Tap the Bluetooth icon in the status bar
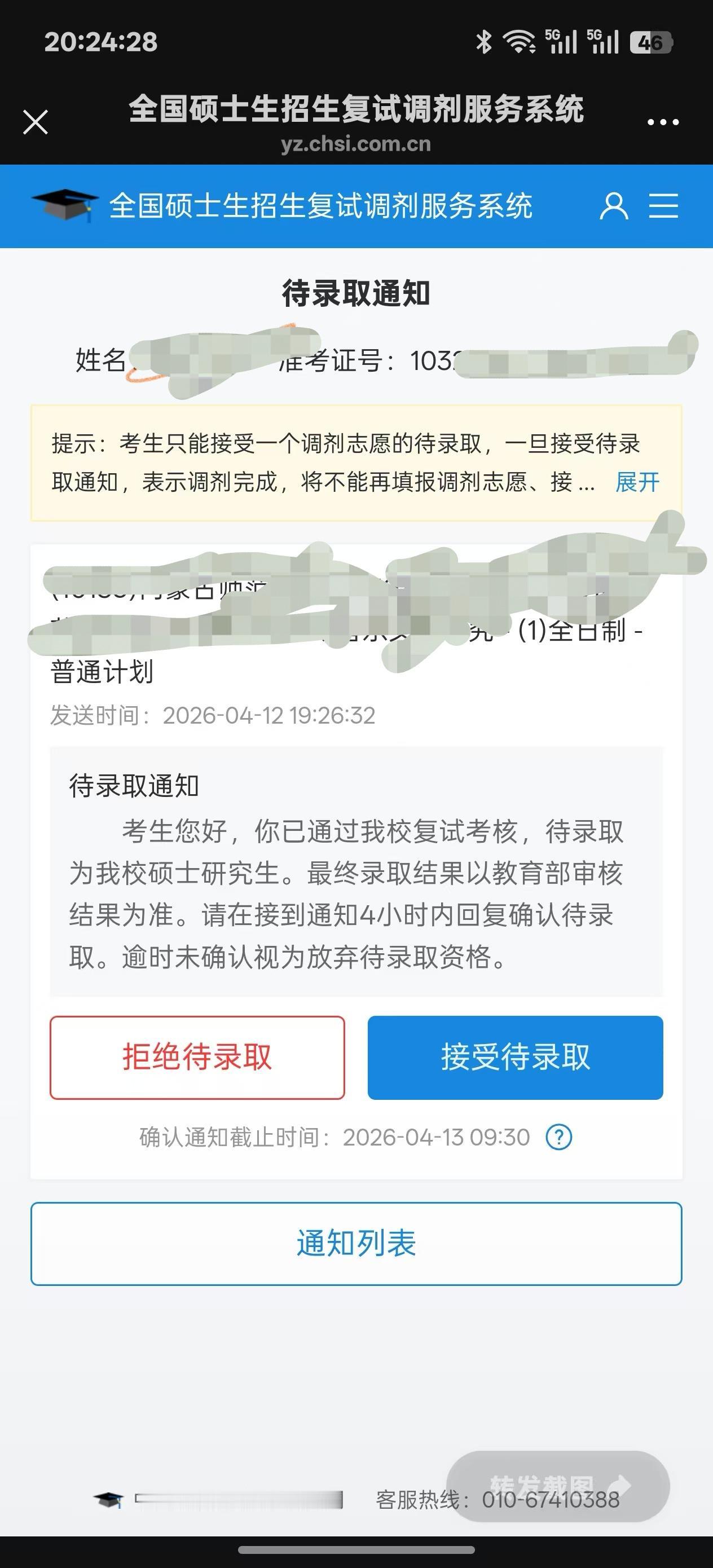 point(484,41)
